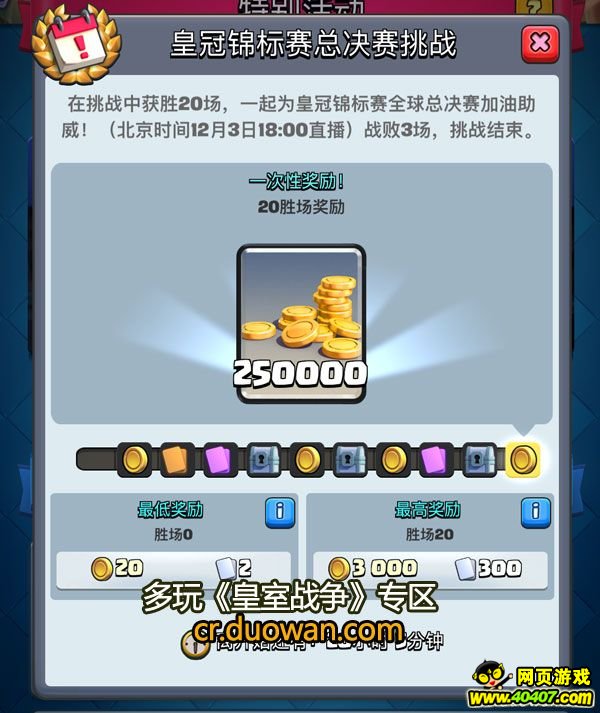The width and height of the screenshot is (600, 713).
Task: Select the highlighted 20-win gold reward milestone
Action: [523, 460]
